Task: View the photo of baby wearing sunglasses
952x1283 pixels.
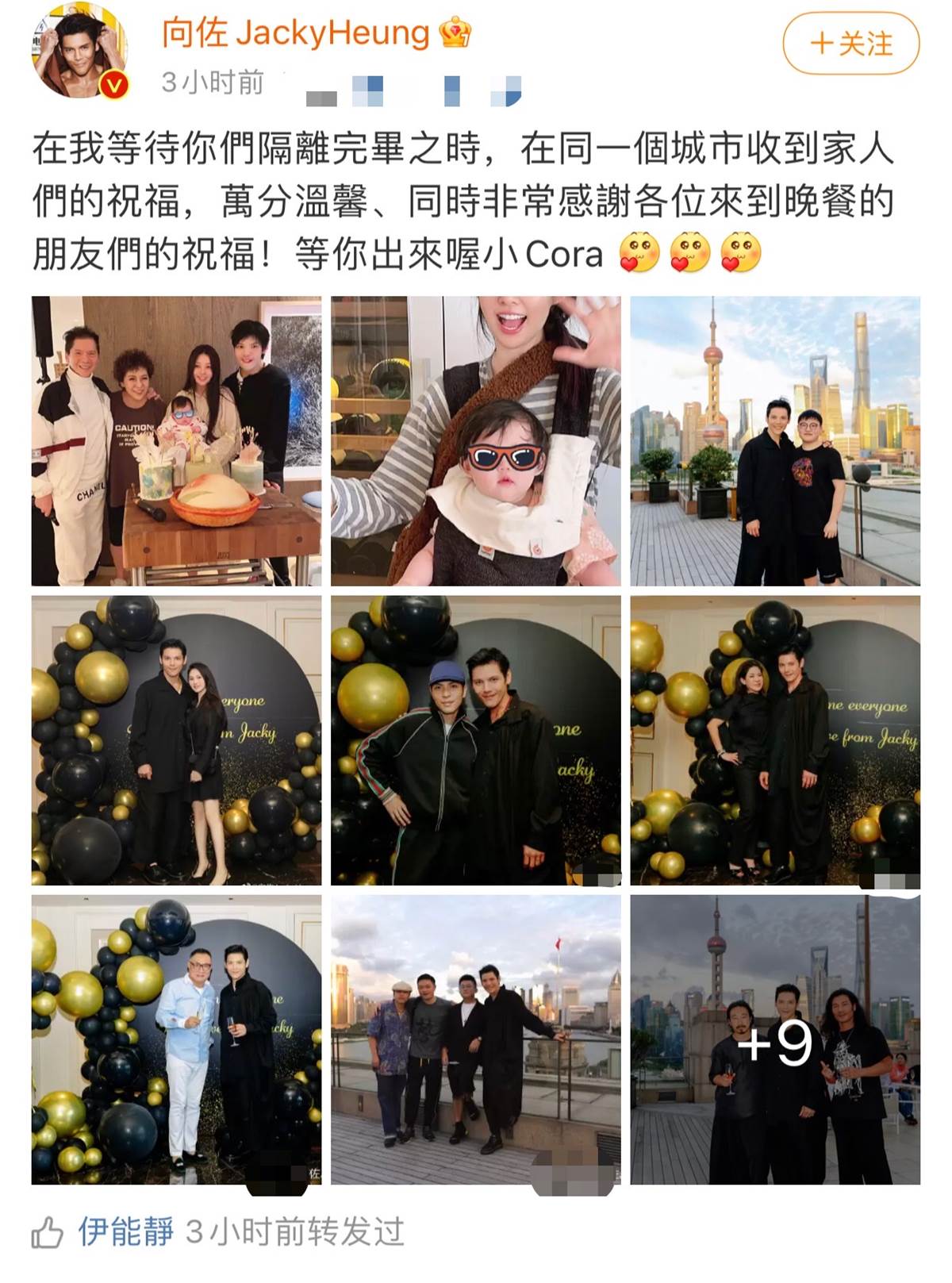Action: (x=475, y=441)
